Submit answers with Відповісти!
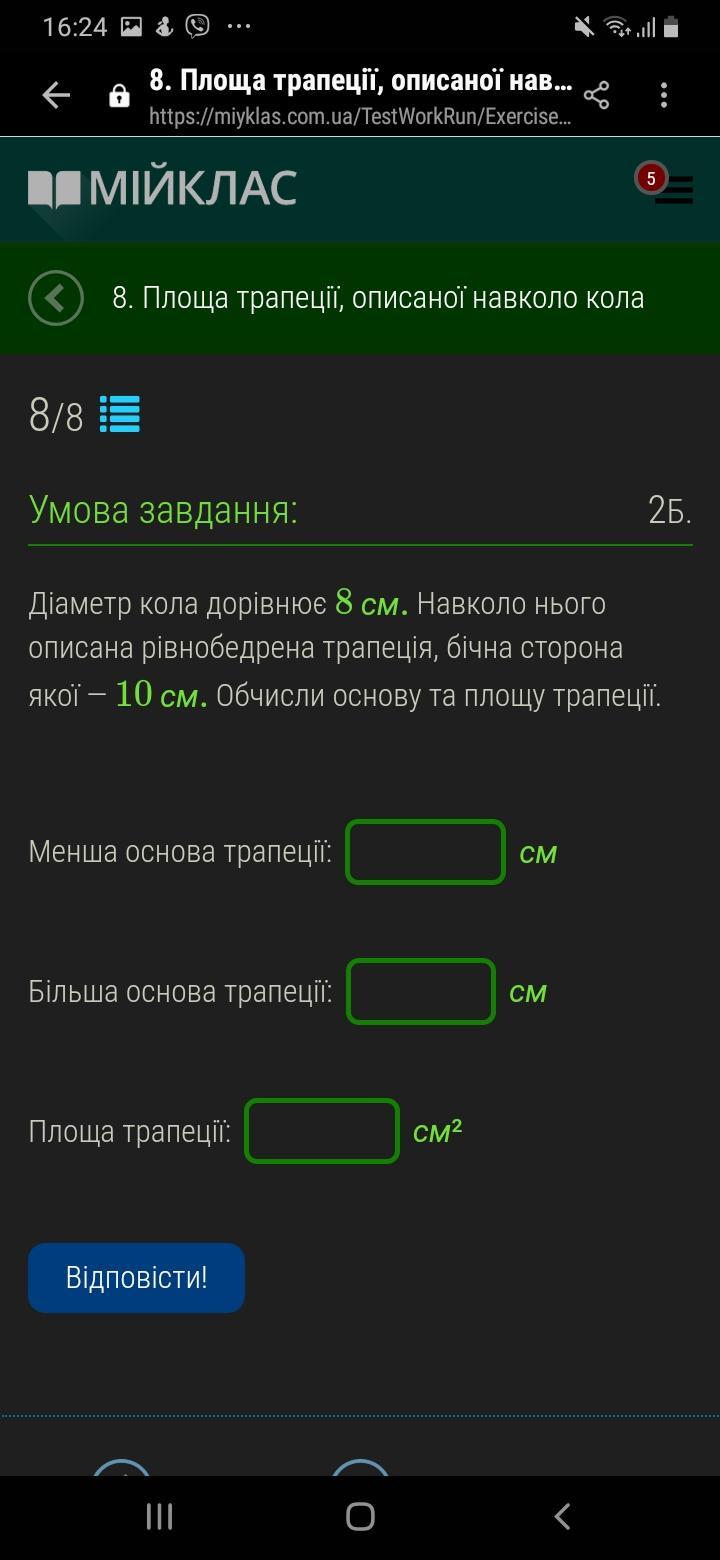The image size is (720, 1560). [136, 1278]
